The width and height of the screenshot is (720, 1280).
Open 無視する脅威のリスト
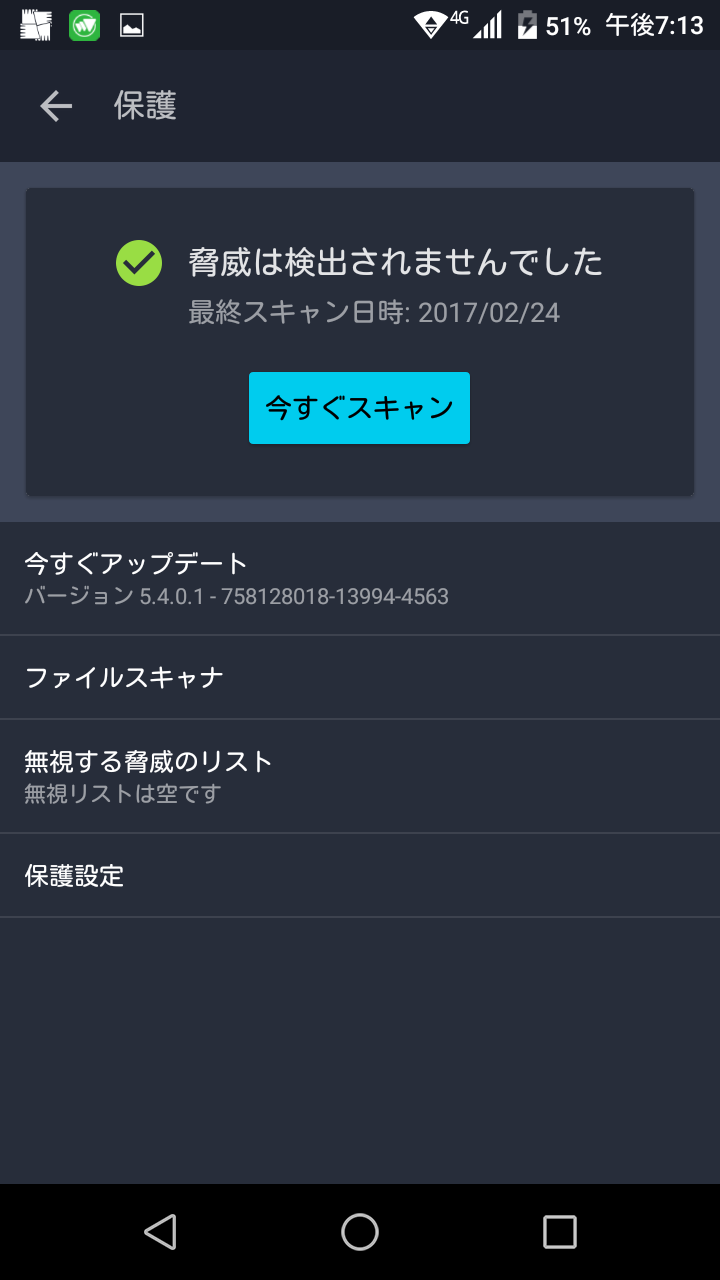pos(360,776)
